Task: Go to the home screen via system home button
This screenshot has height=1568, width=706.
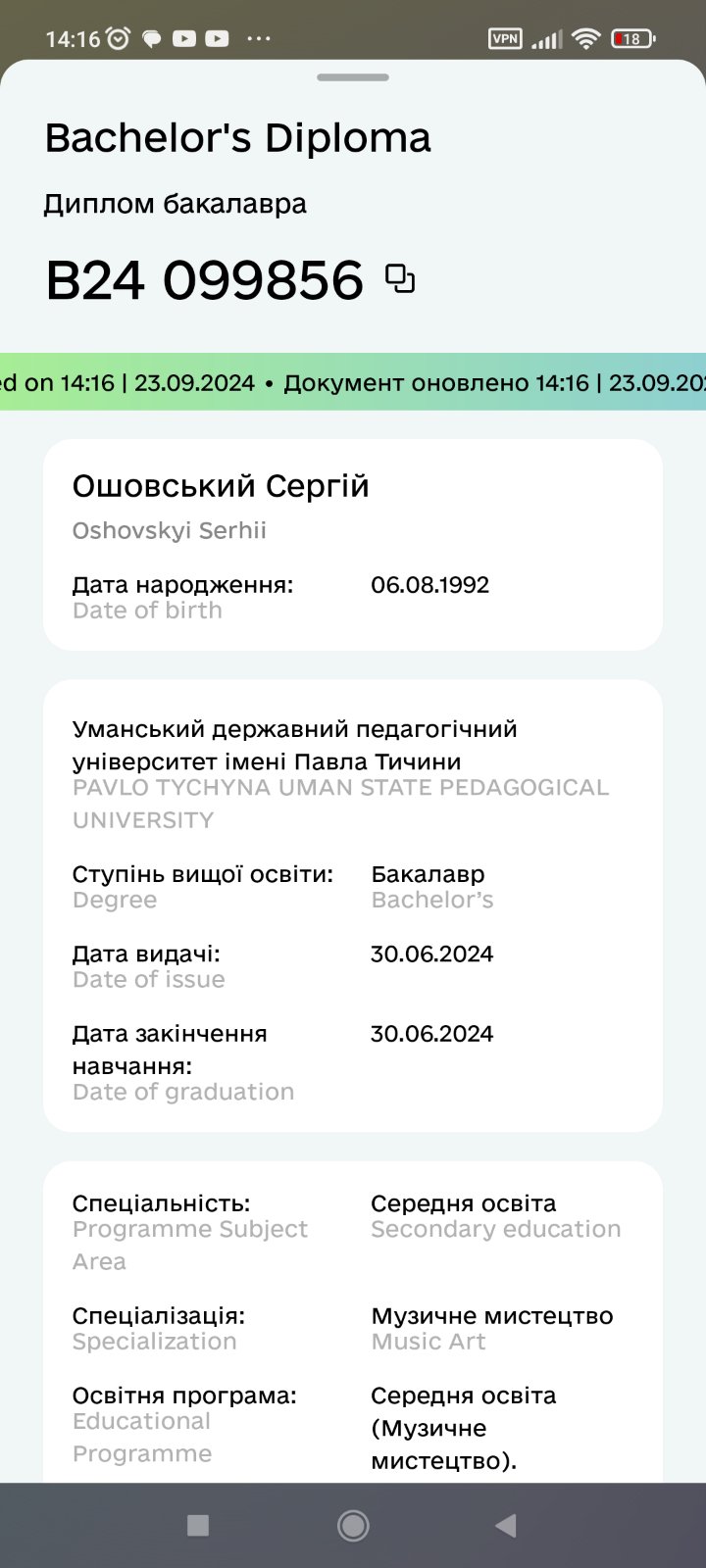Action: (353, 1525)
